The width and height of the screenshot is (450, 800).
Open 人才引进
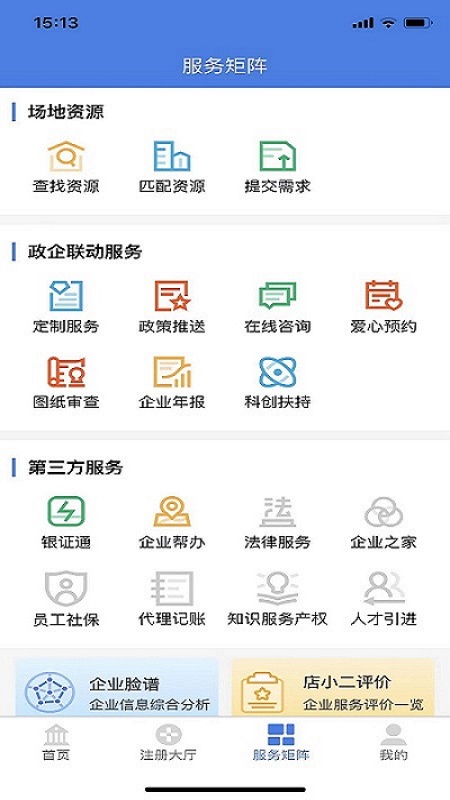384,599
